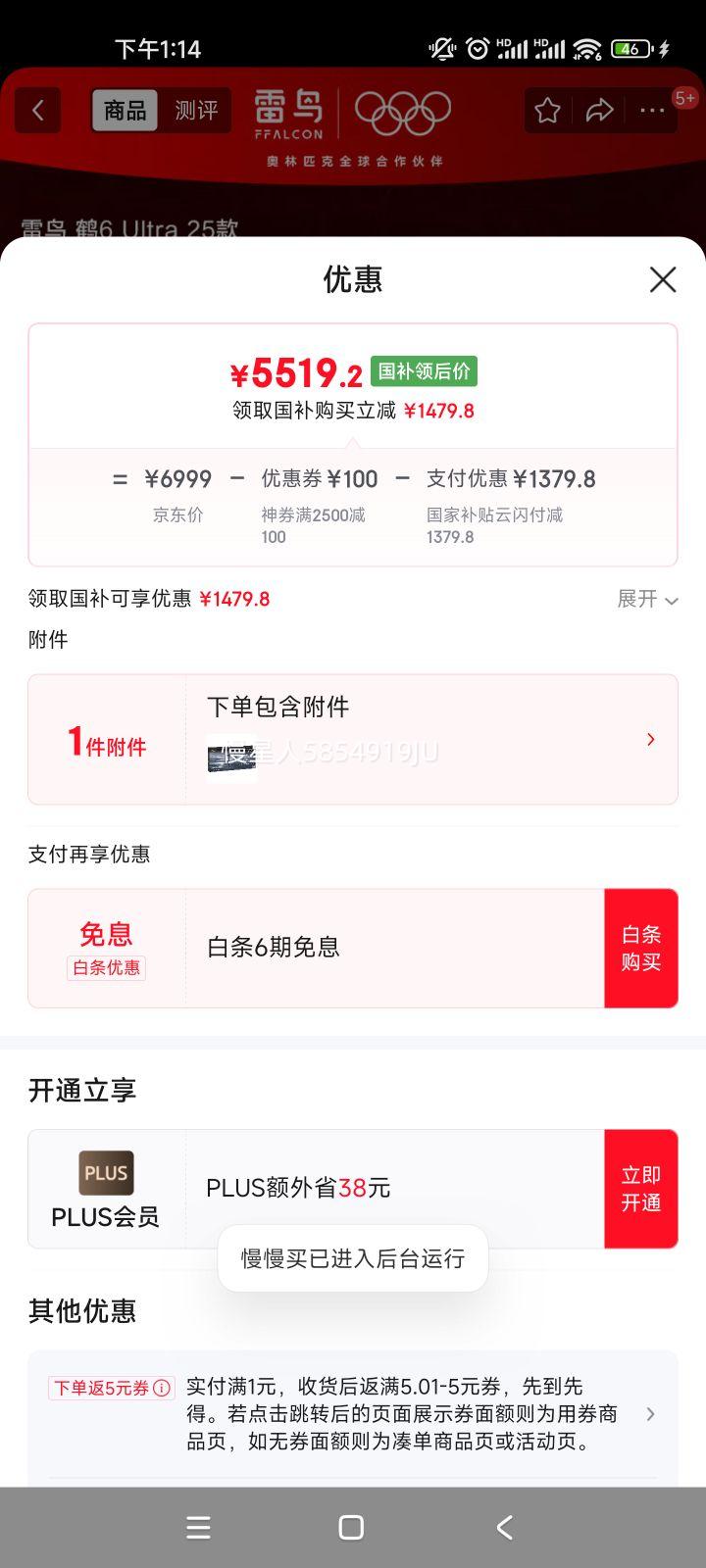Share this product
The image size is (706, 1568).
[x=599, y=111]
